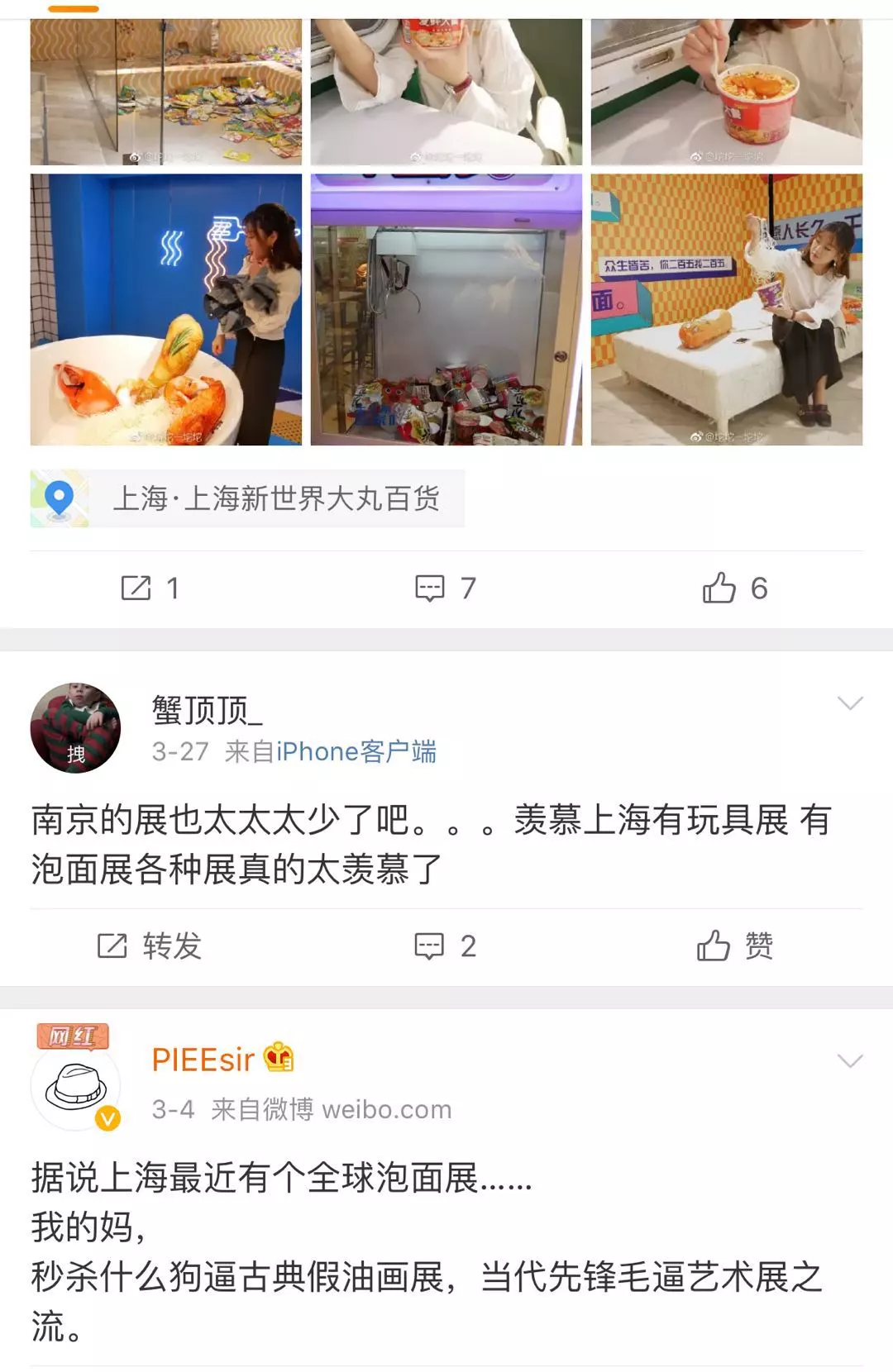Open the iPhone客户端 source link

356,751
